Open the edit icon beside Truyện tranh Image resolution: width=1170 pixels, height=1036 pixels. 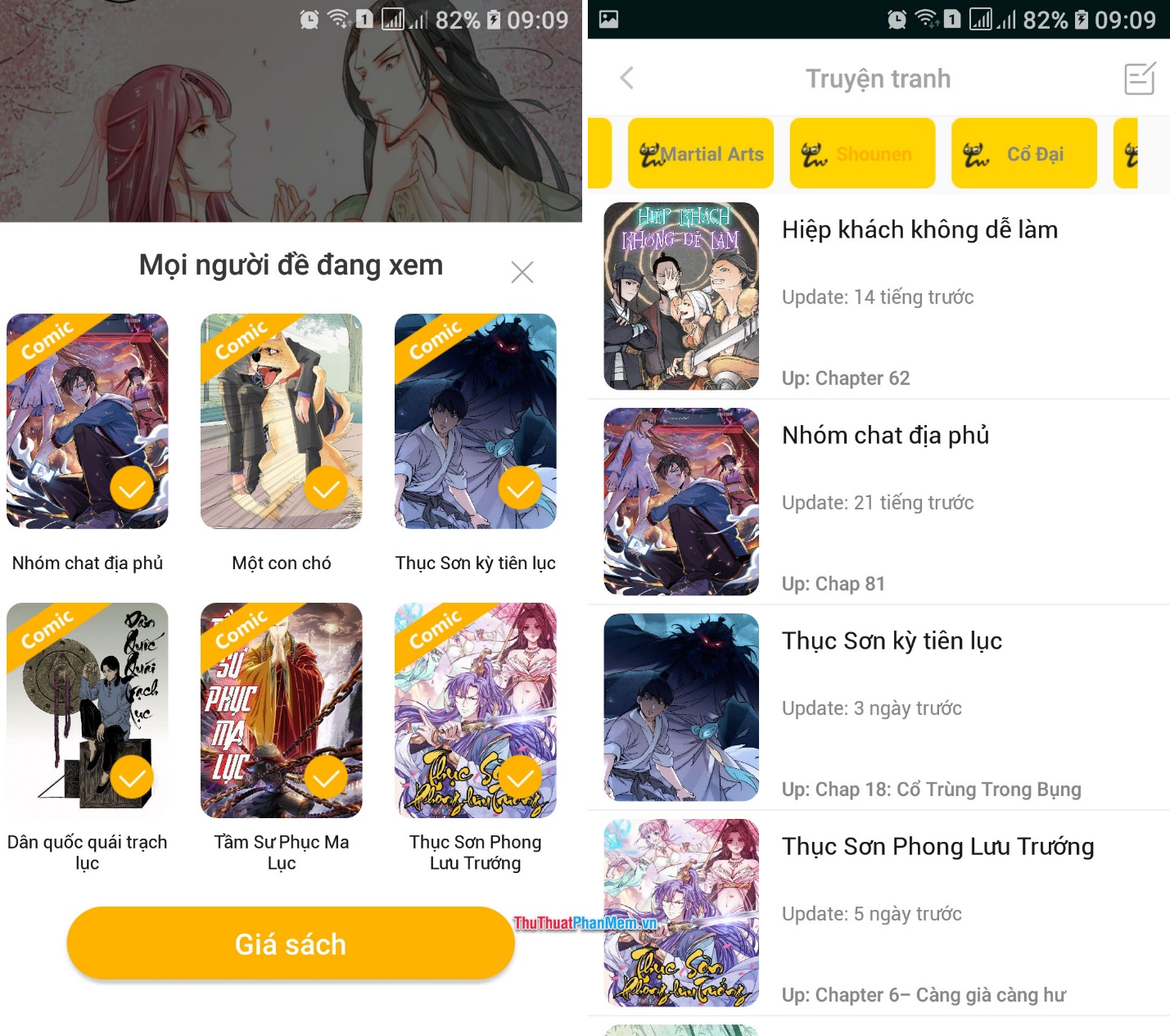click(x=1139, y=79)
